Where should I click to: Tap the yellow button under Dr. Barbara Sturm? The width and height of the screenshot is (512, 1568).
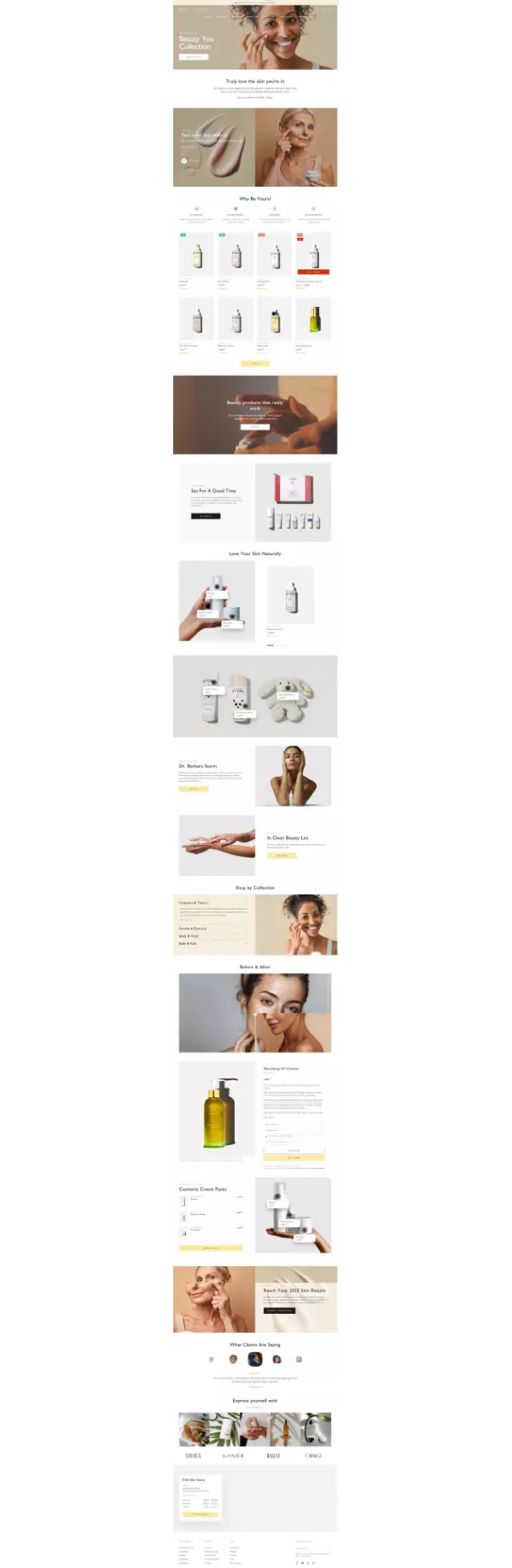pyautogui.click(x=193, y=789)
